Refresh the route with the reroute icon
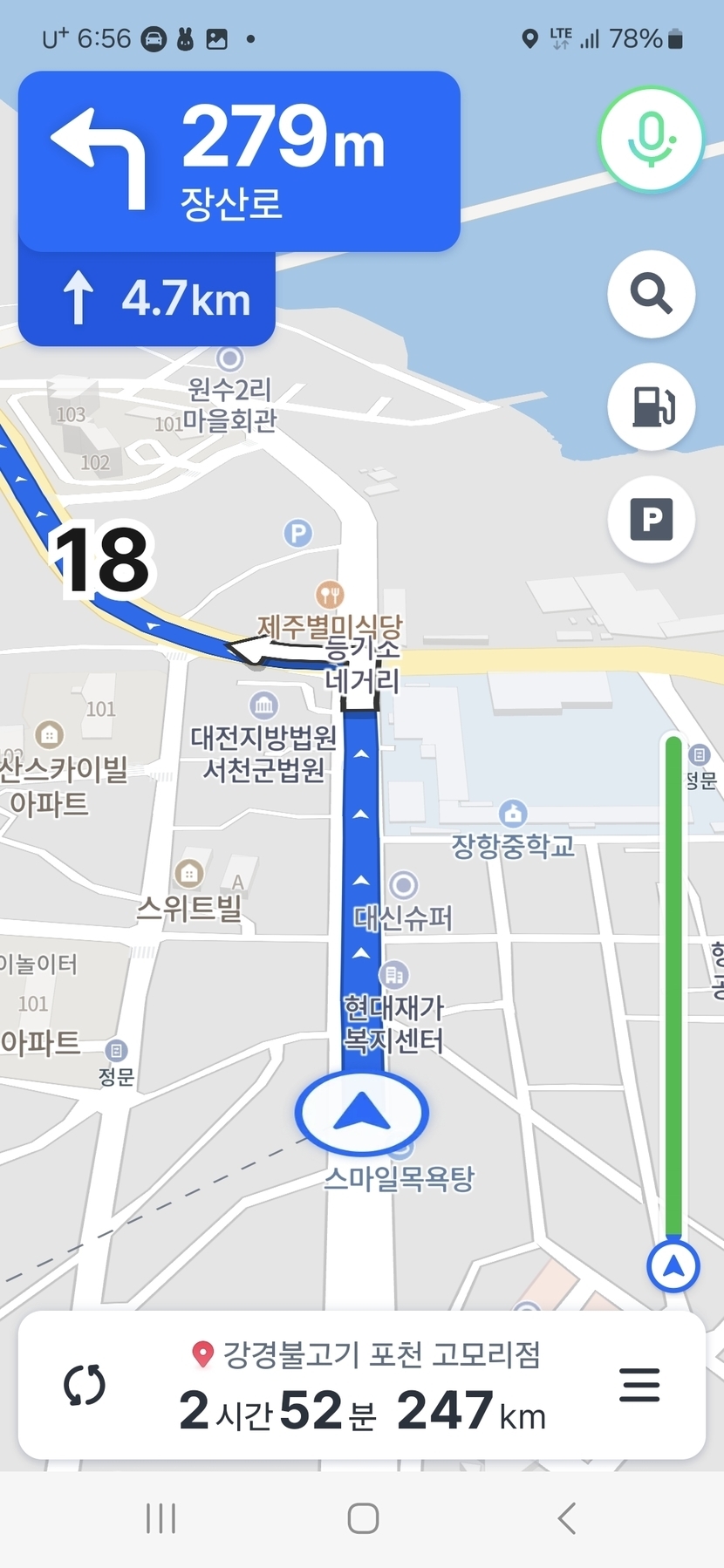Image resolution: width=724 pixels, height=1568 pixels. click(x=85, y=1385)
